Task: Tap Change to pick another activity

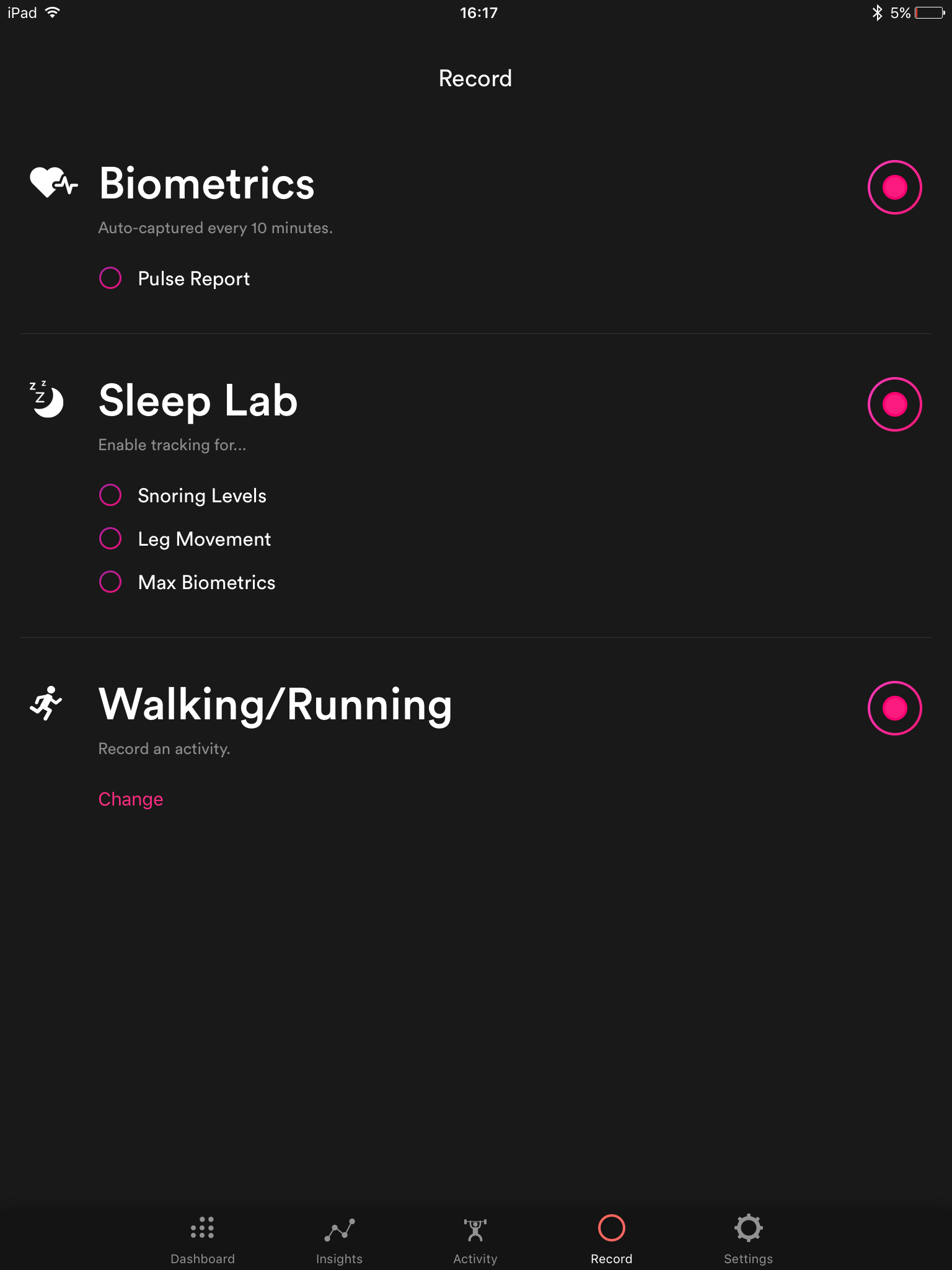Action: pos(131,799)
